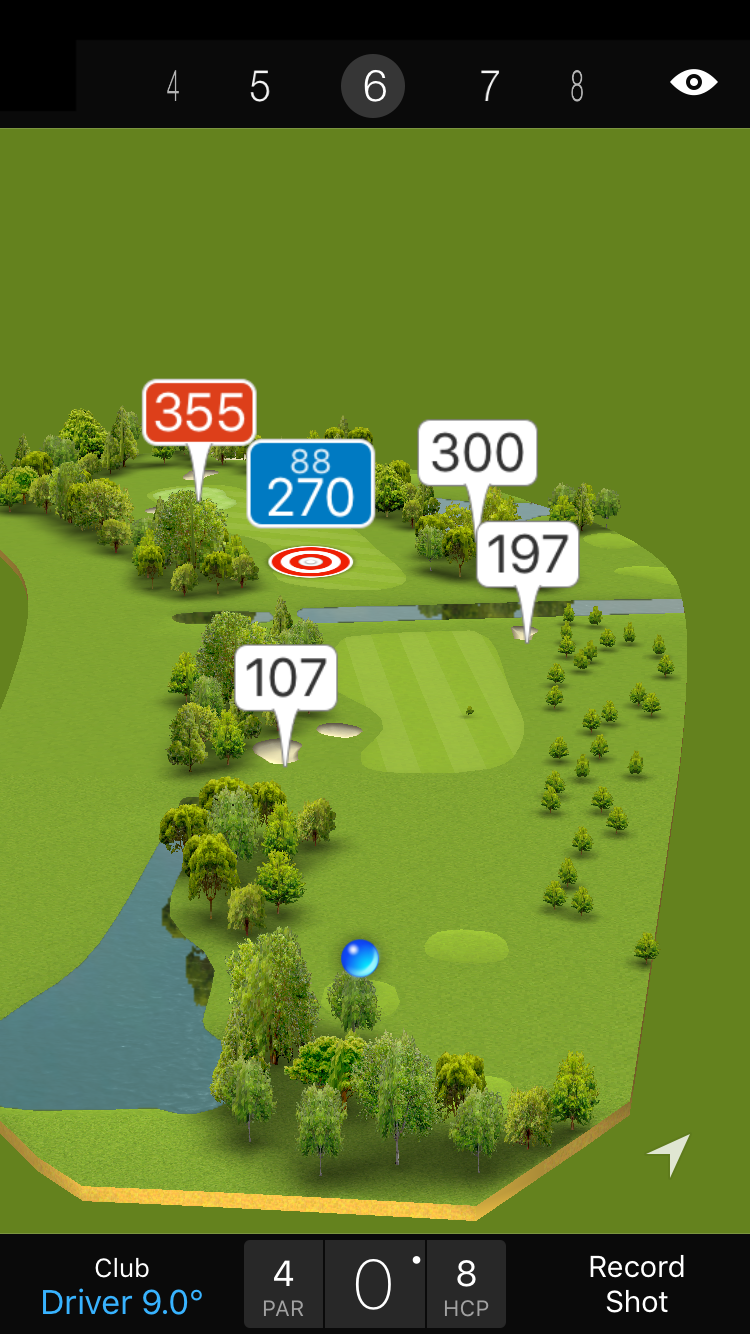Screen dimensions: 750x1334
Task: Switch to hole 4
Action: tap(173, 87)
